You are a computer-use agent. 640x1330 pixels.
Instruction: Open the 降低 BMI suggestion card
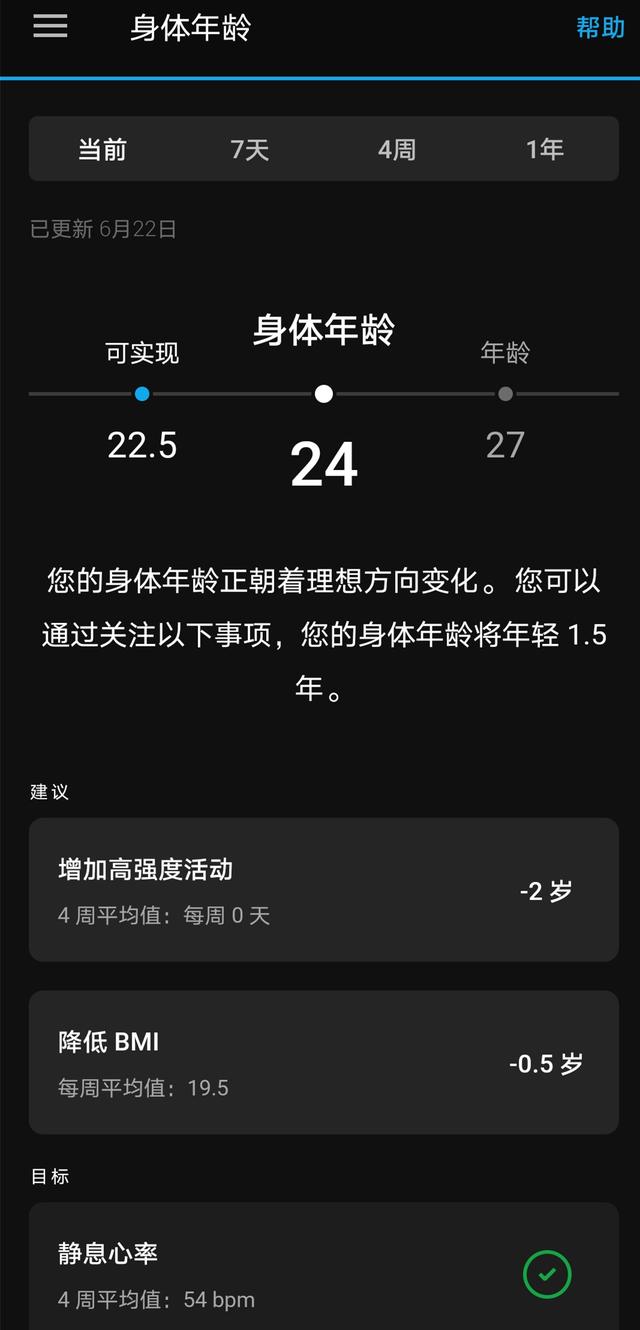323,1062
